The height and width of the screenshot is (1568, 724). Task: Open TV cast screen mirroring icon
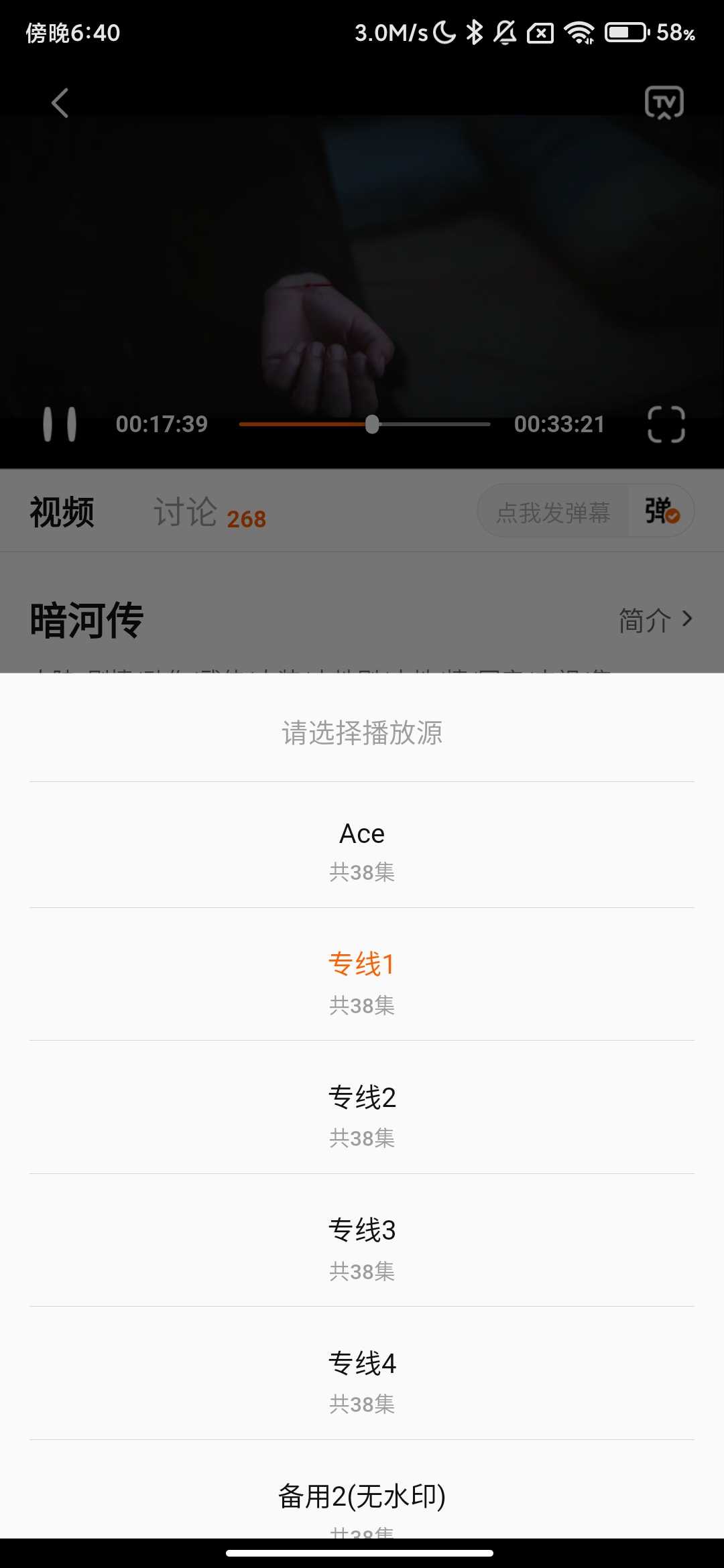664,103
